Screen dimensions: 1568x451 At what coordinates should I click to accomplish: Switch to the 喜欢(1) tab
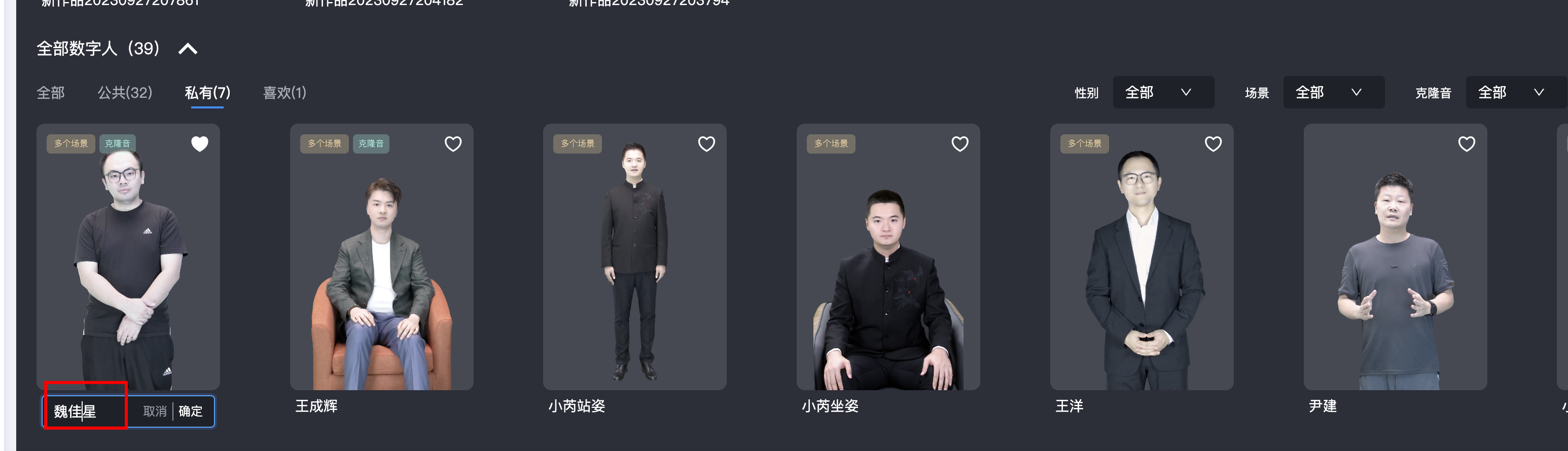[284, 93]
